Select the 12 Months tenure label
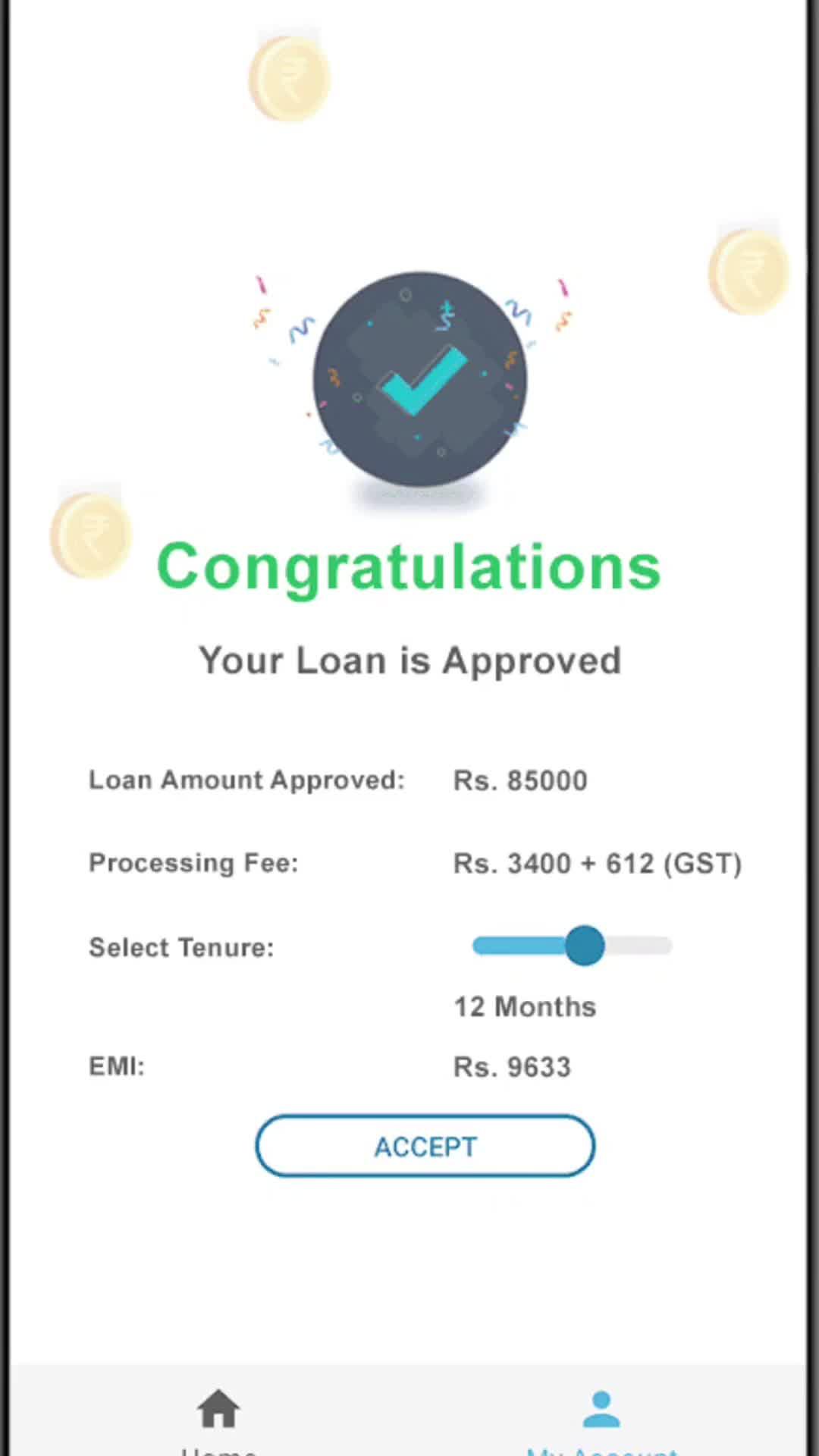The width and height of the screenshot is (819, 1456). (524, 1006)
